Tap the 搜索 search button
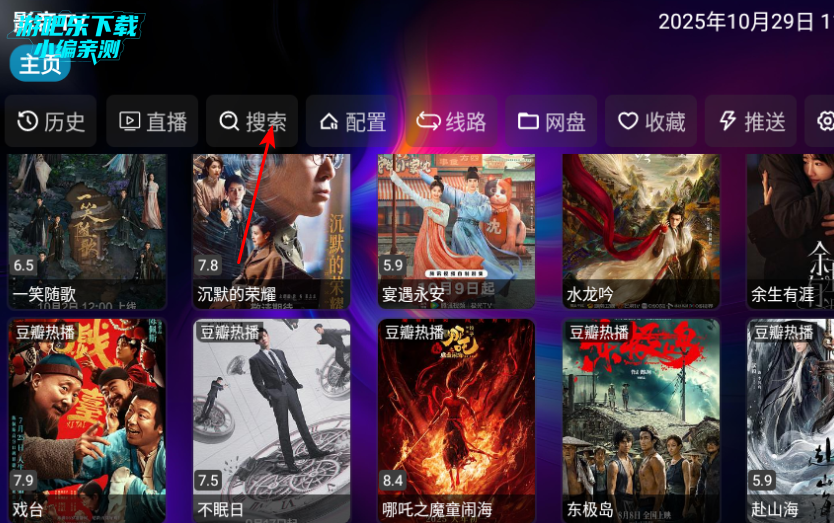The image size is (834, 523). (252, 122)
